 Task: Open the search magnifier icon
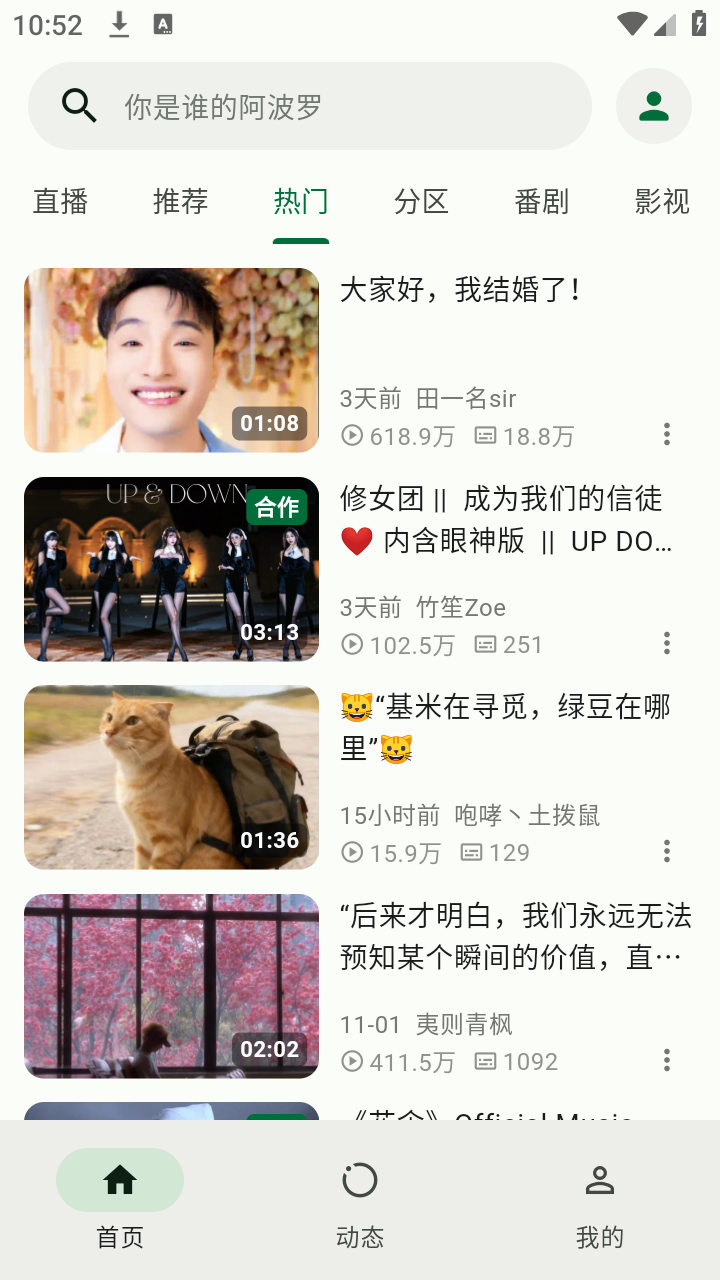[79, 104]
